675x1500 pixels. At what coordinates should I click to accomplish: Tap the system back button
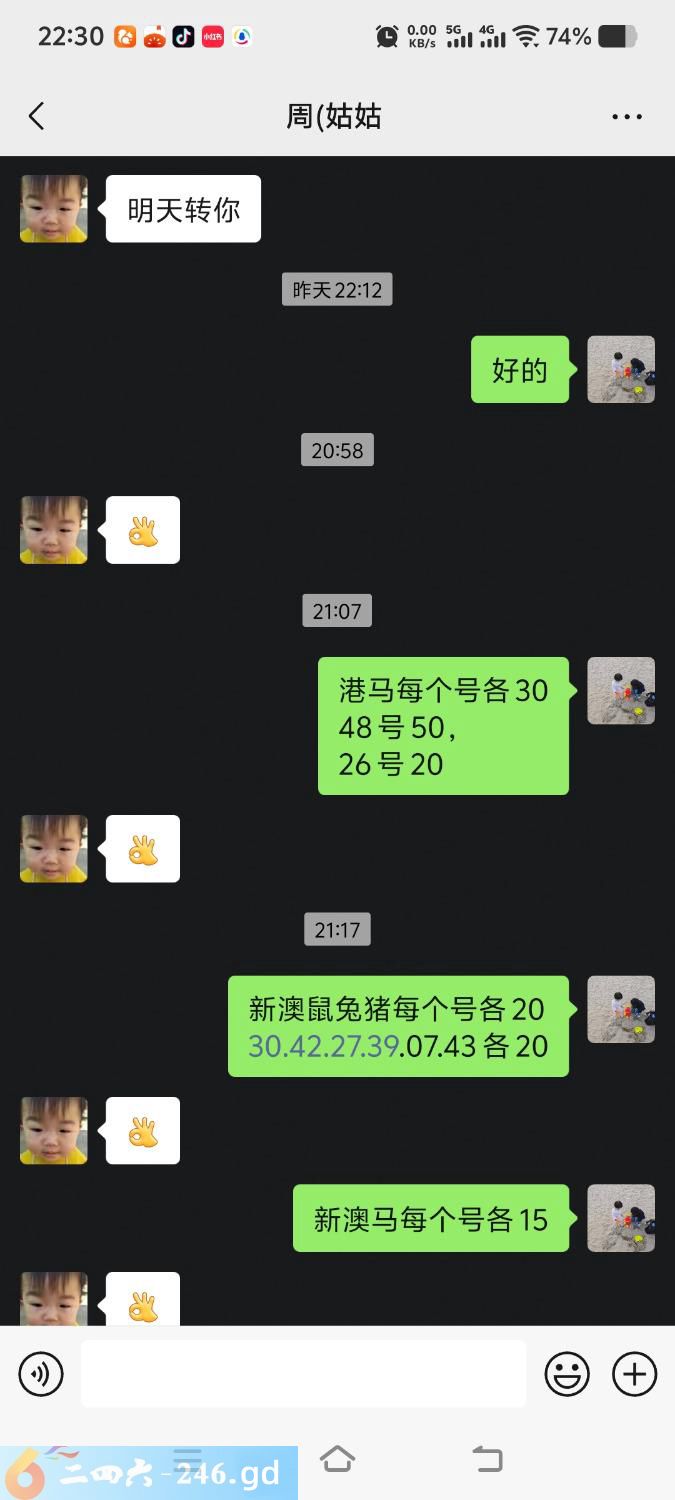pos(487,1459)
